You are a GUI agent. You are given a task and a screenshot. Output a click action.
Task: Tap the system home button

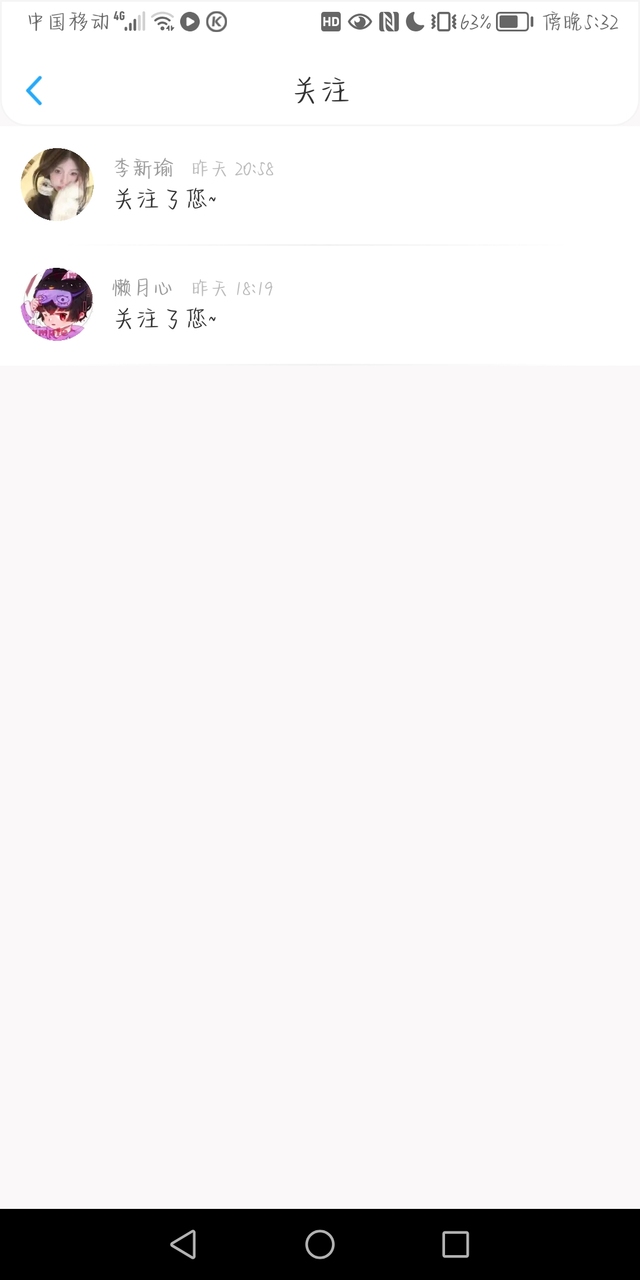pyautogui.click(x=320, y=1244)
